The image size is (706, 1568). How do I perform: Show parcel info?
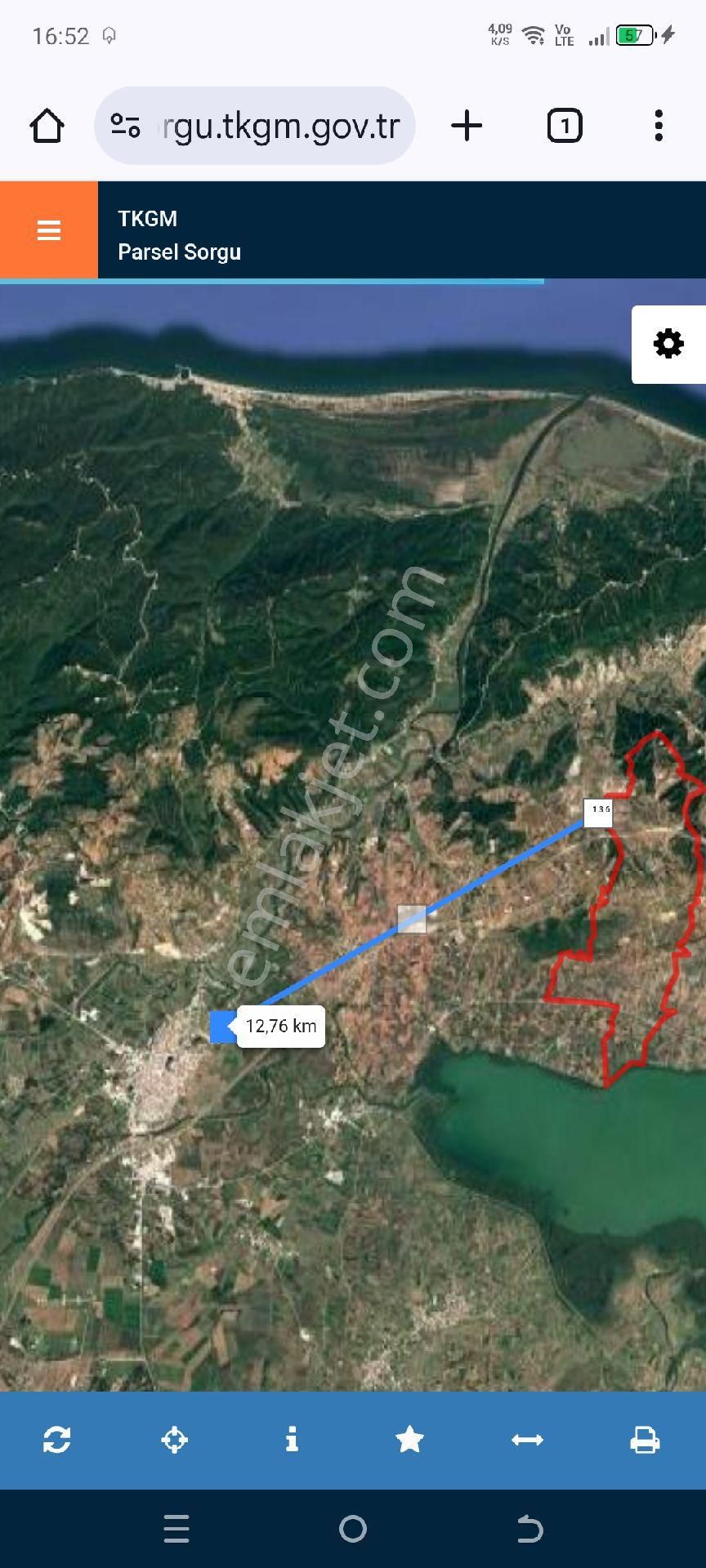tap(292, 1439)
